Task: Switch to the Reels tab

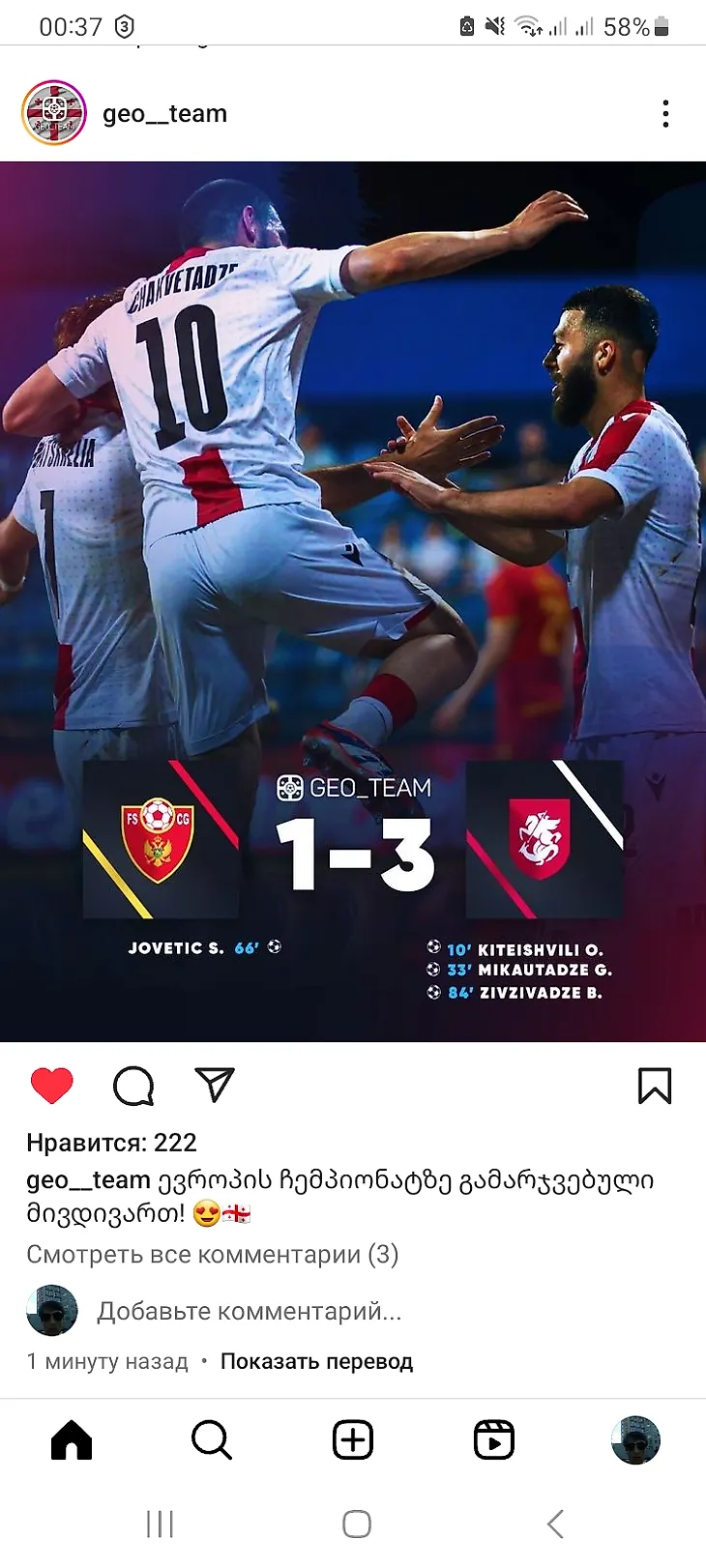Action: [x=494, y=1439]
